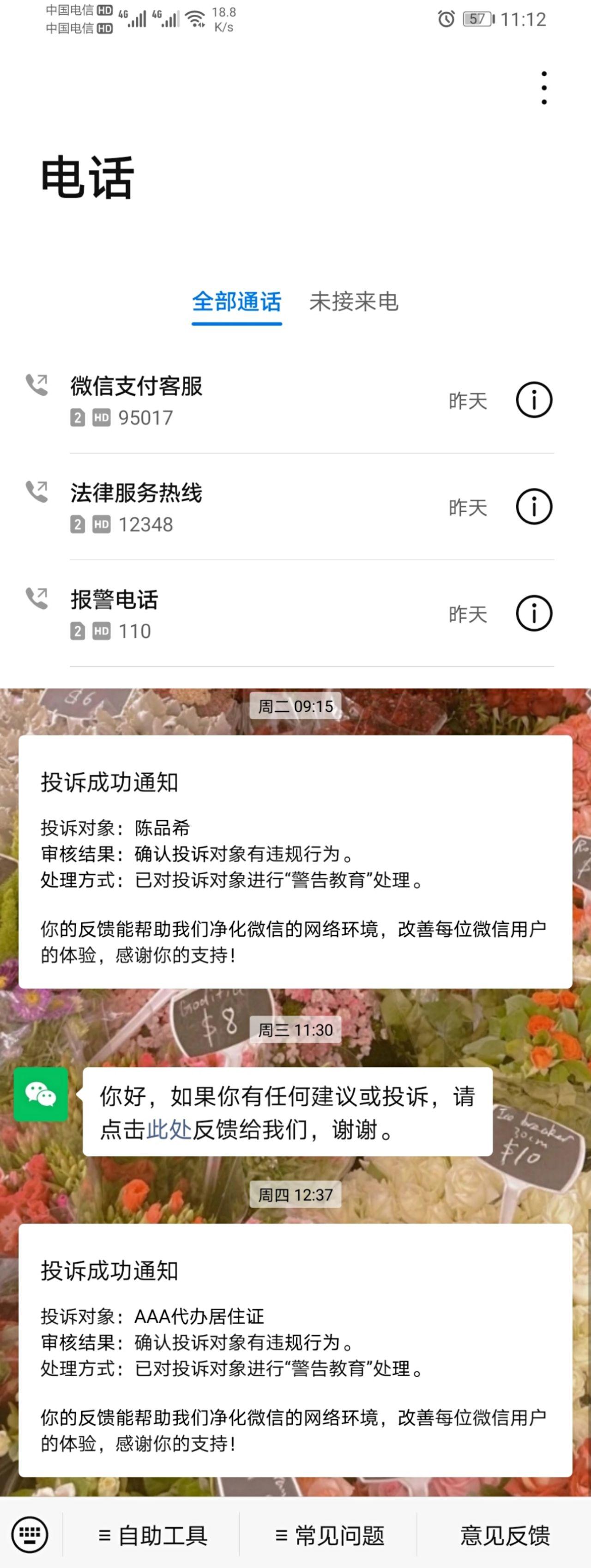Expand the 常见问题 menu
Image resolution: width=591 pixels, height=1568 pixels.
click(x=329, y=1535)
